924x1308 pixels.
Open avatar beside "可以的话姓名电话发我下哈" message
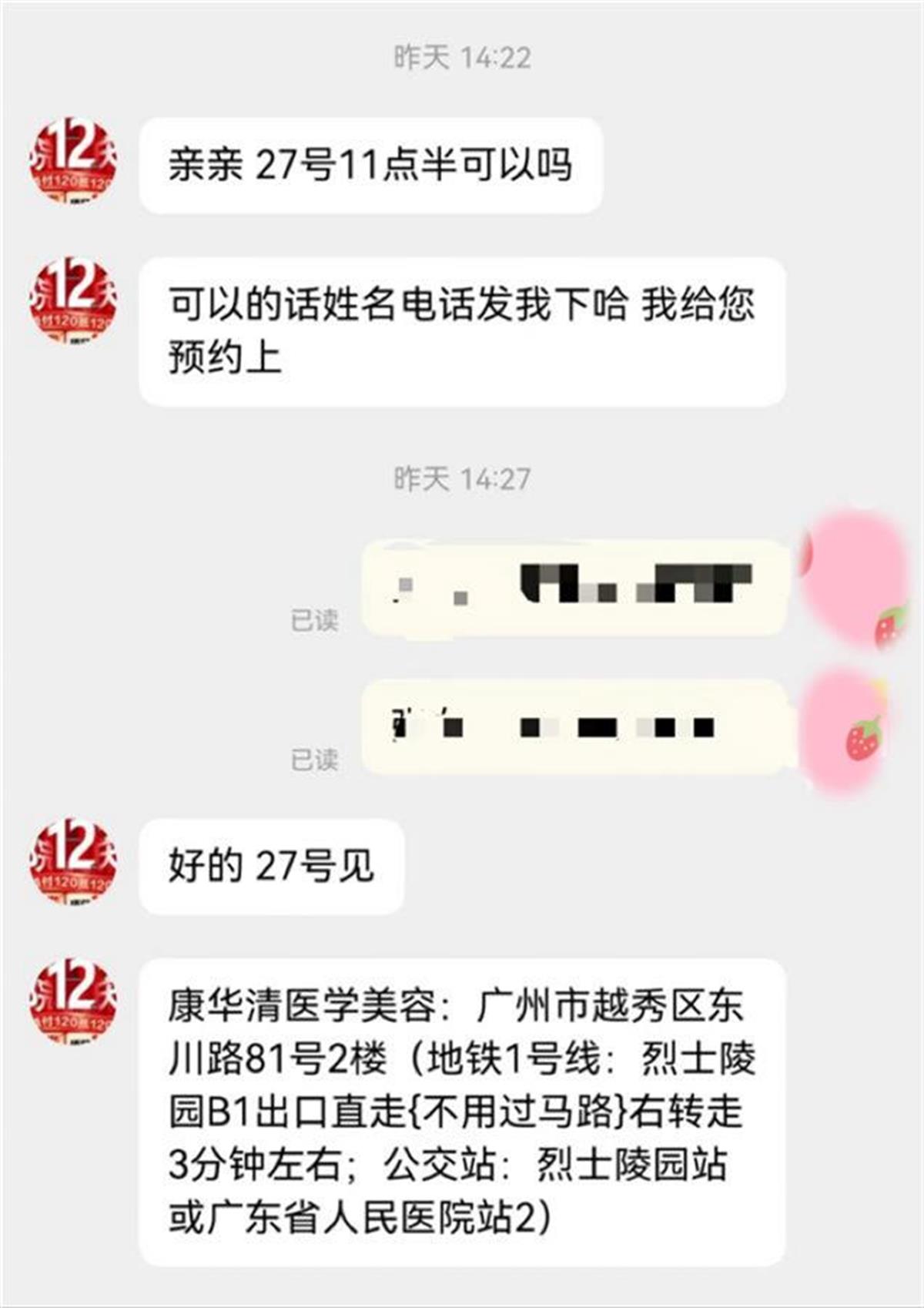click(73, 301)
